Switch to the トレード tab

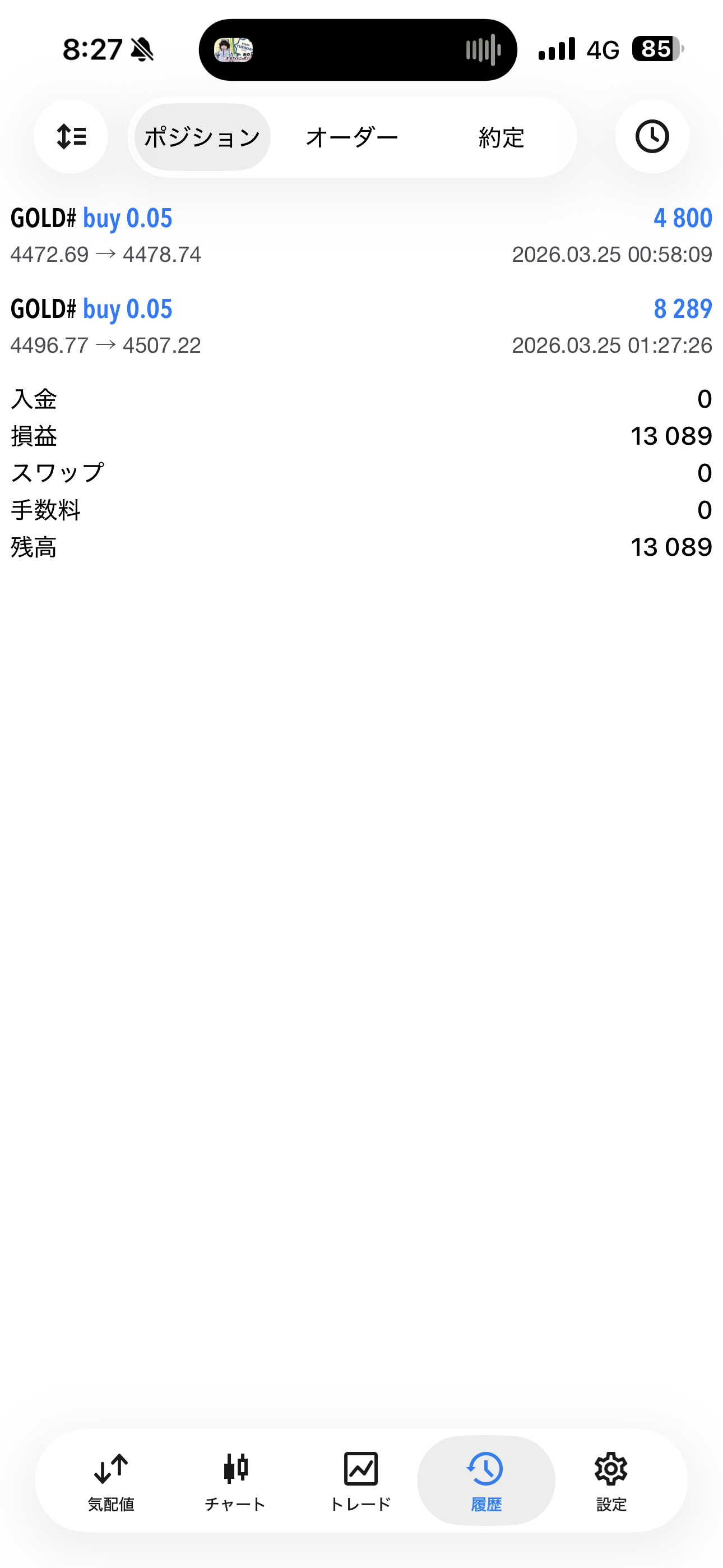point(360,1481)
